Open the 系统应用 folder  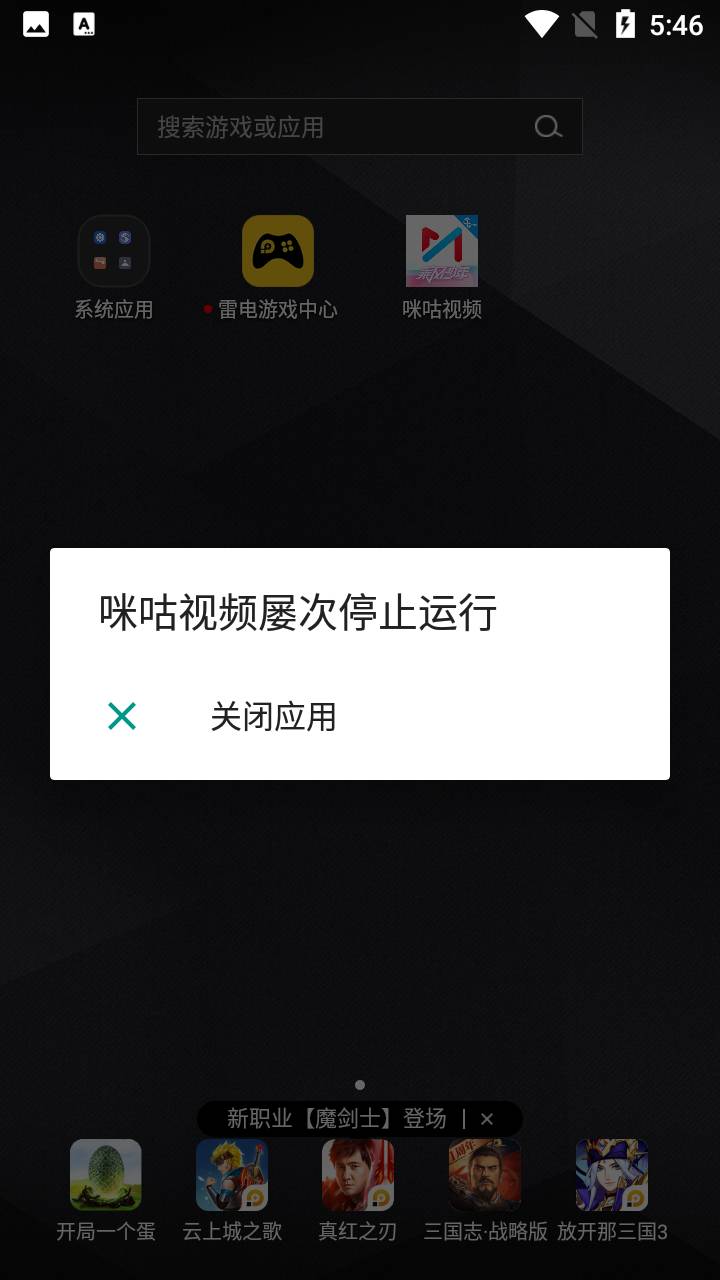(114, 252)
